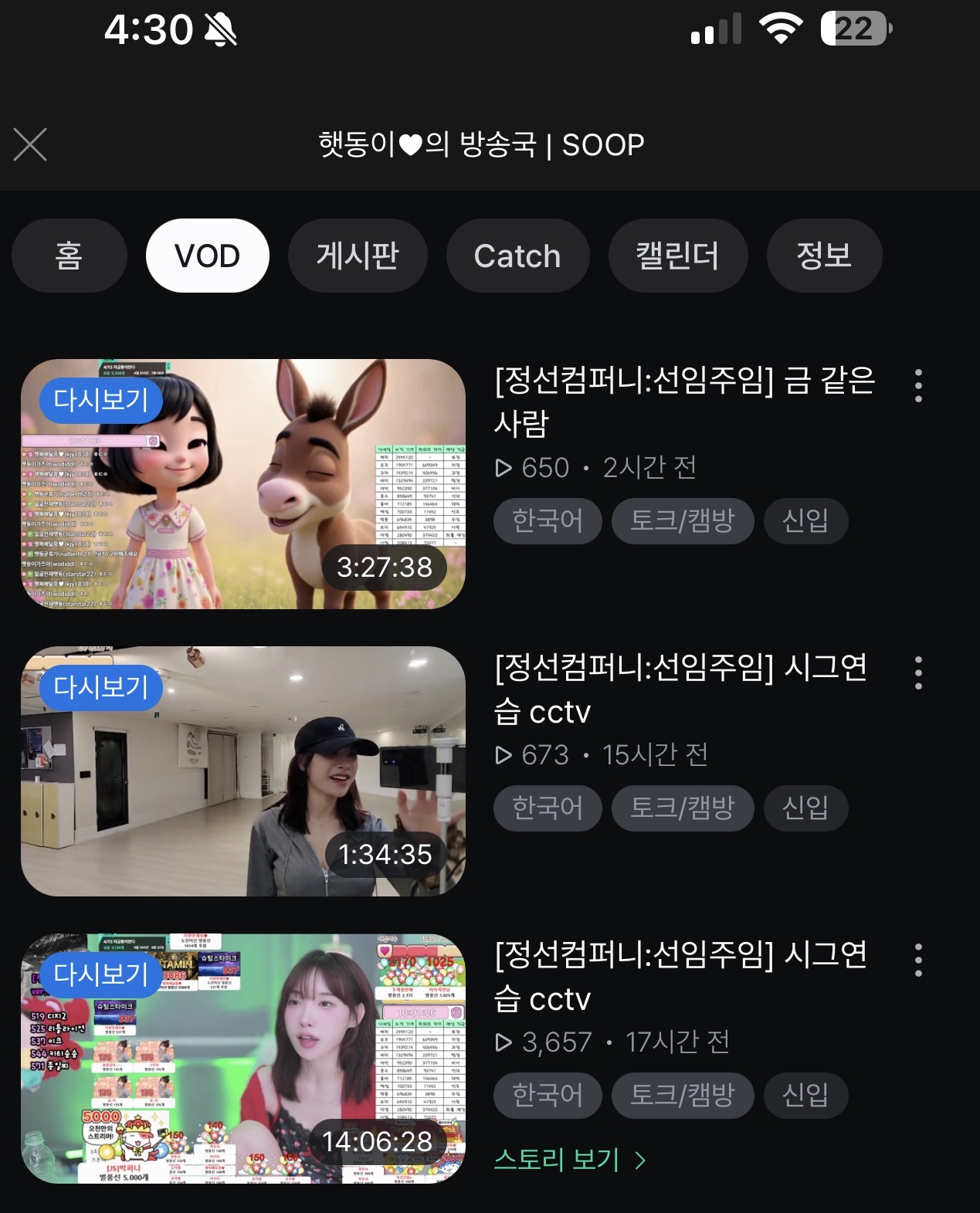
Task: Switch to the Catch tab
Action: 517,256
